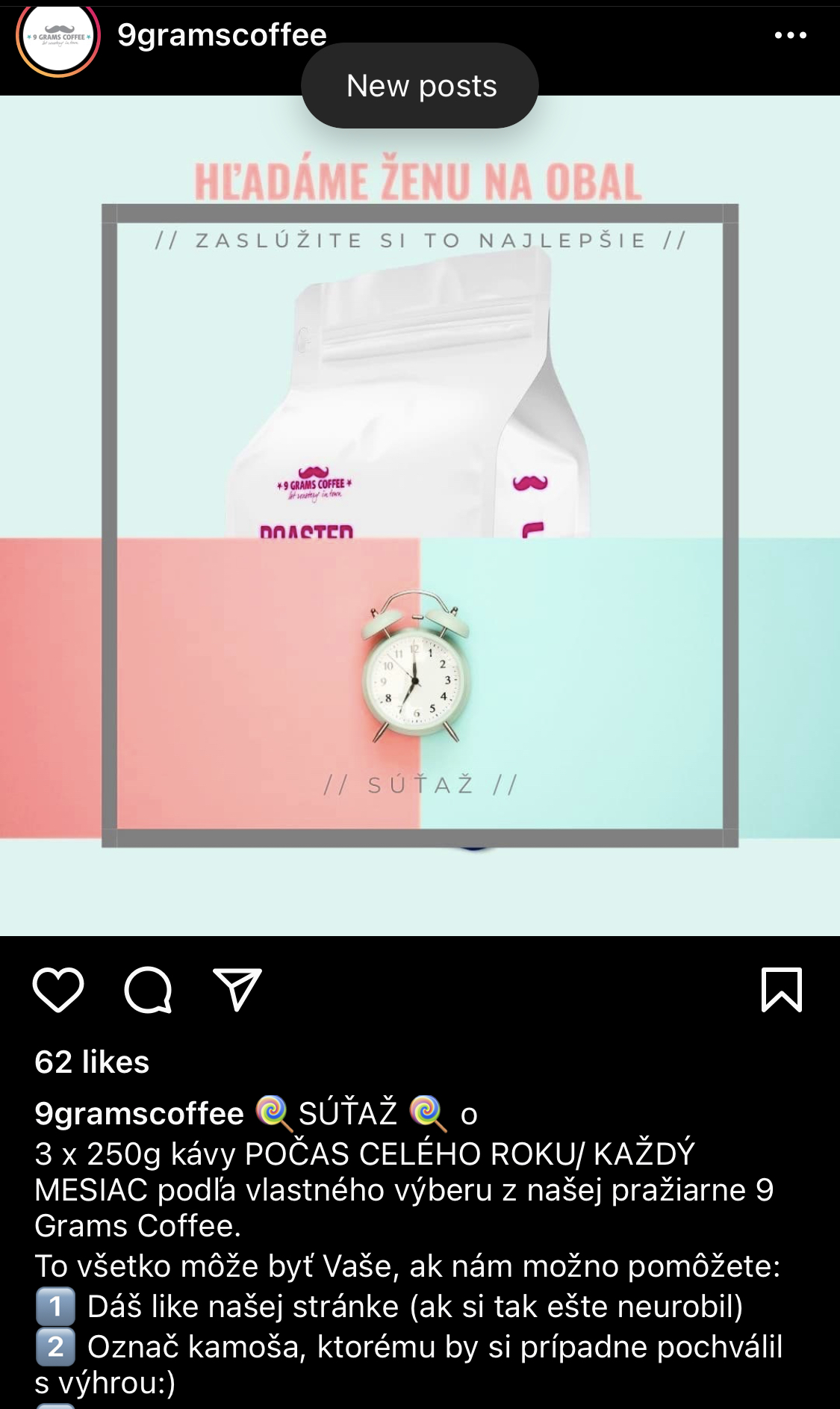Like the 9gramscoffee post

pos(58,990)
